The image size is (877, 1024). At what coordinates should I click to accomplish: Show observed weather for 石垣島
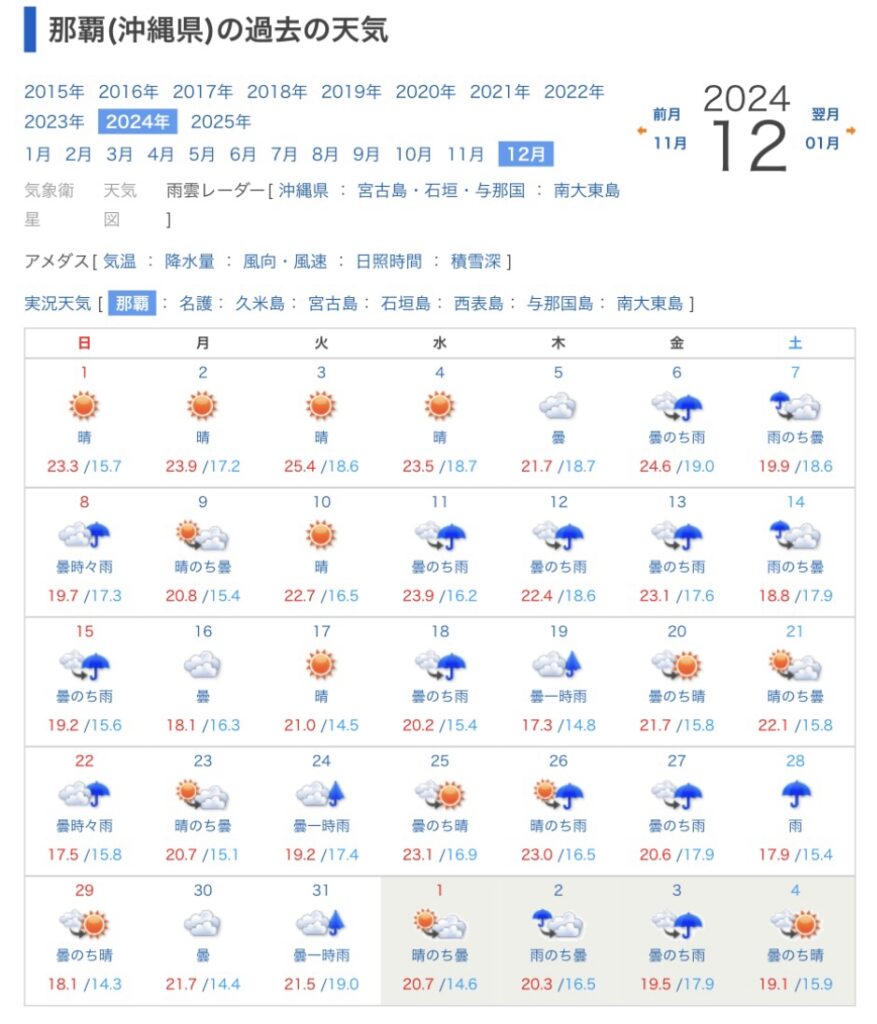tap(405, 303)
